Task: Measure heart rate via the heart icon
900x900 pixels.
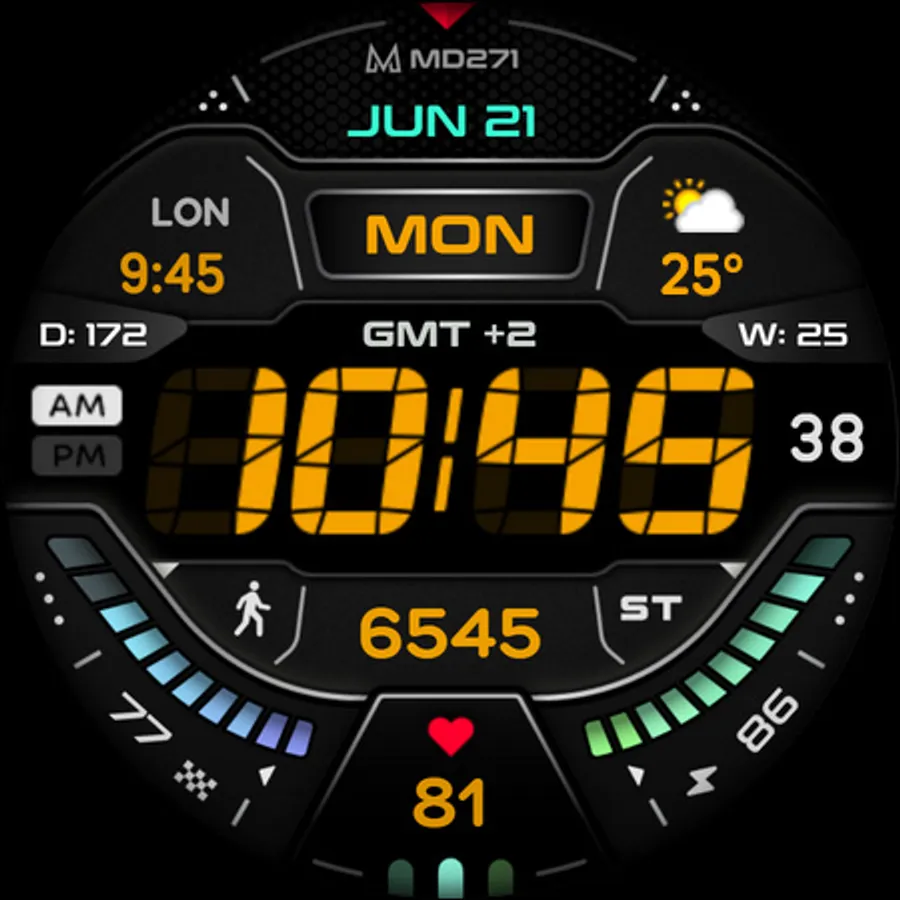Action: click(x=451, y=736)
